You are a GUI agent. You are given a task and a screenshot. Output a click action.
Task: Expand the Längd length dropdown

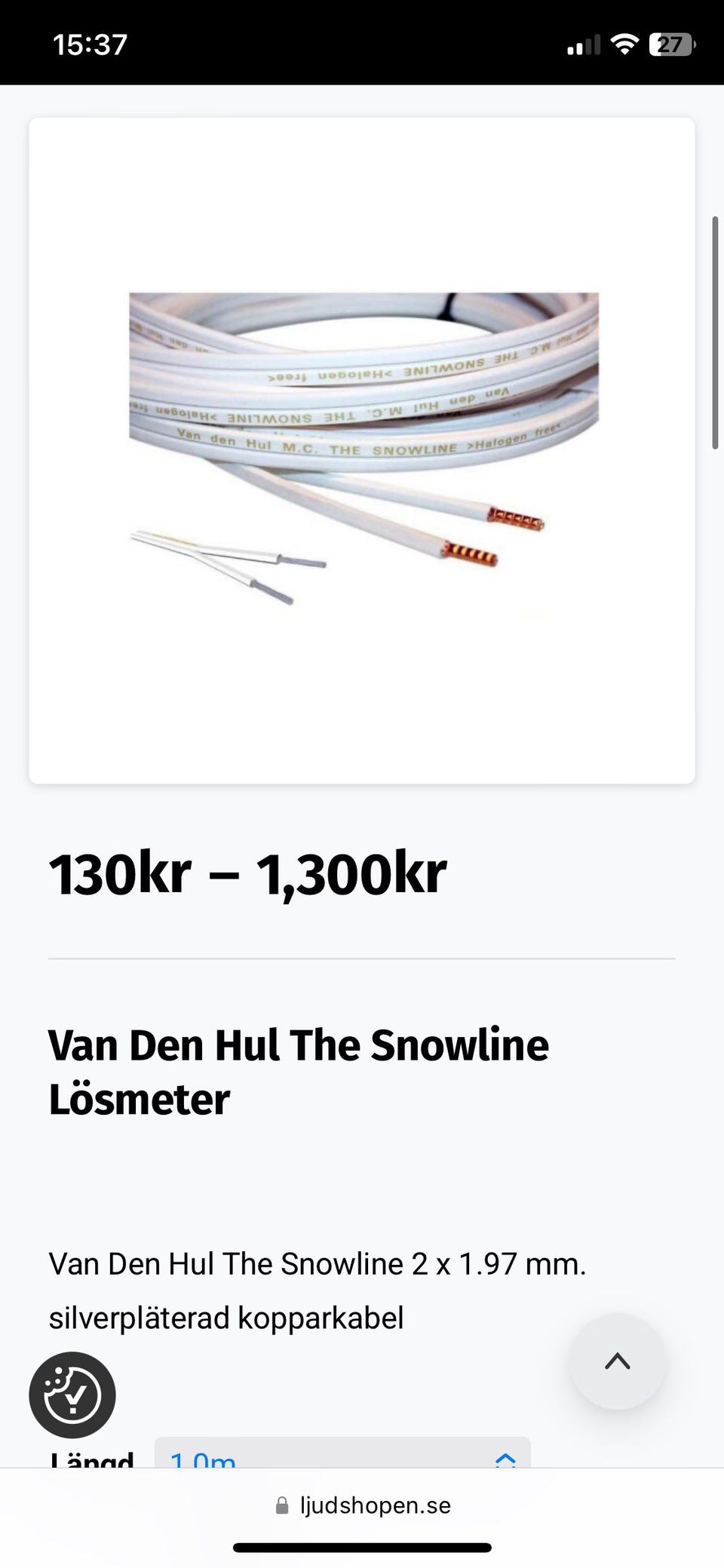tap(342, 1454)
